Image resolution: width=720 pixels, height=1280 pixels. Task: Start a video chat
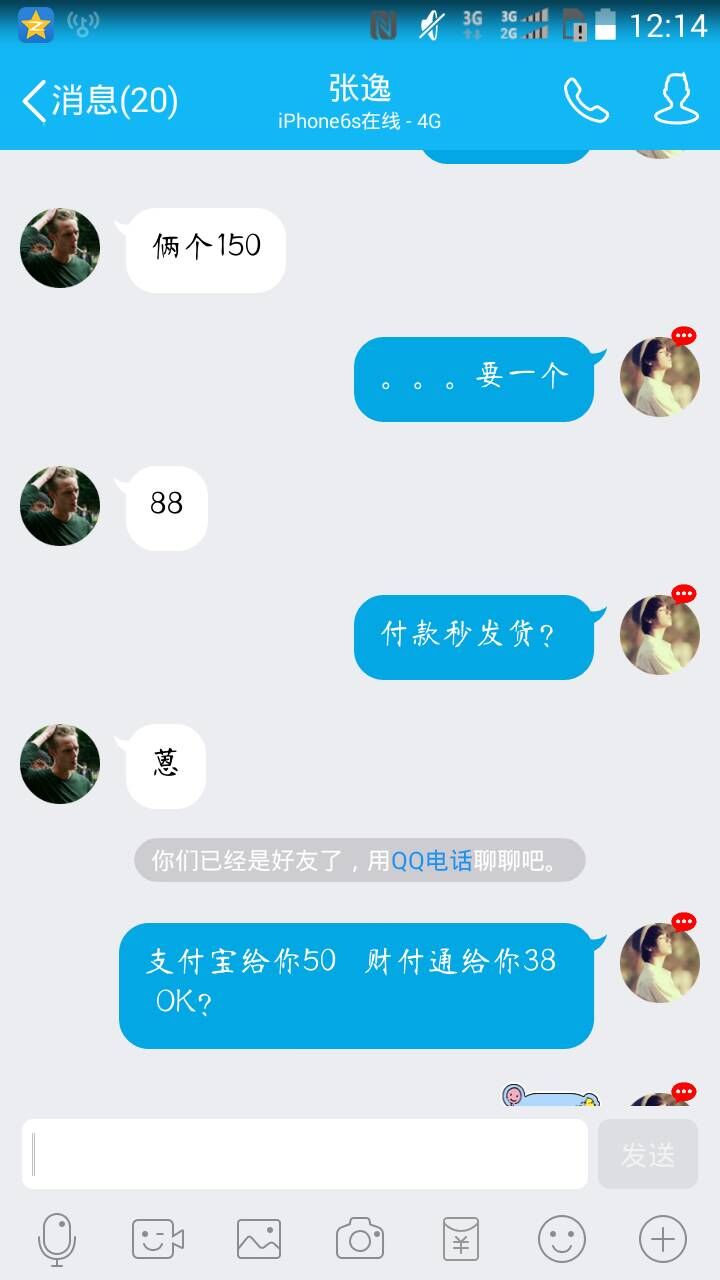pos(158,1240)
